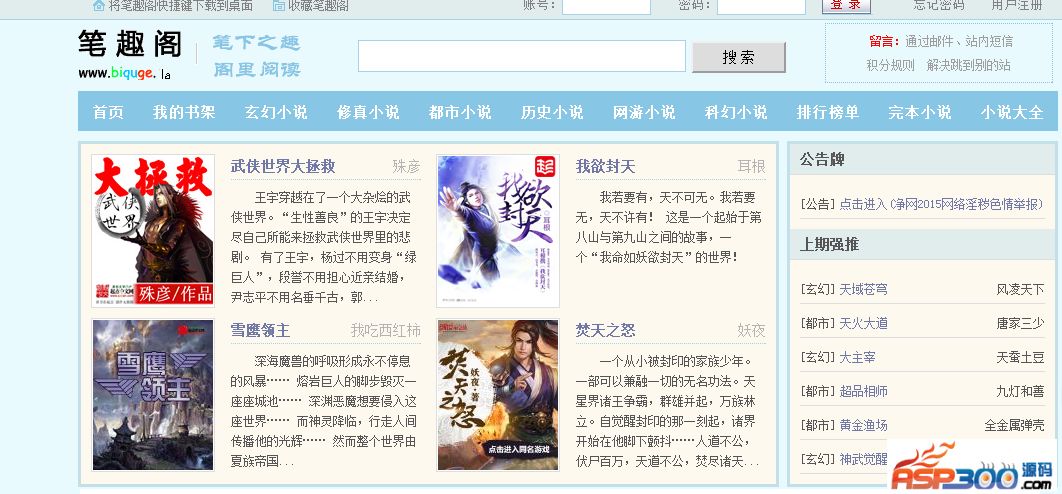Viewport: 1062px width, 494px height.
Task: Open the 我欲封天 novel title link
Action: [x=605, y=166]
